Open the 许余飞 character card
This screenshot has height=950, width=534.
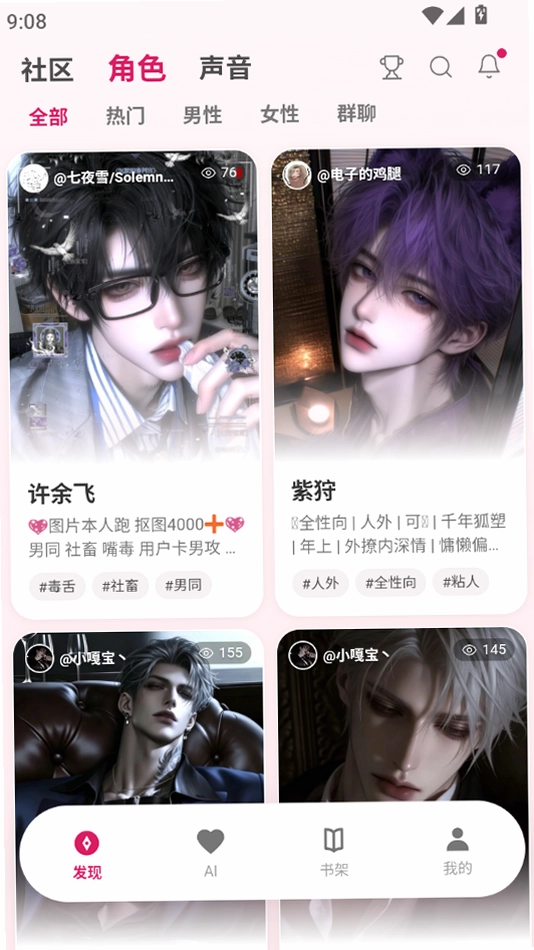136,385
